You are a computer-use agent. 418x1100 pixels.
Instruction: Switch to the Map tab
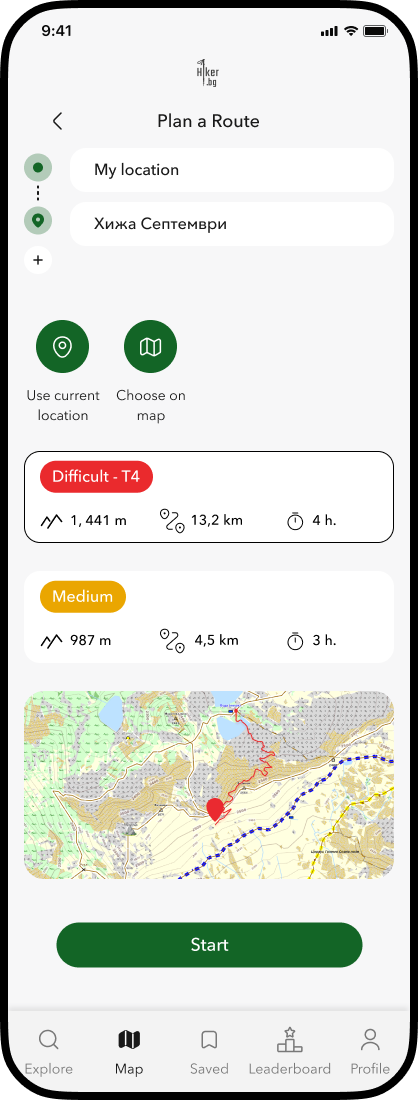click(129, 1052)
